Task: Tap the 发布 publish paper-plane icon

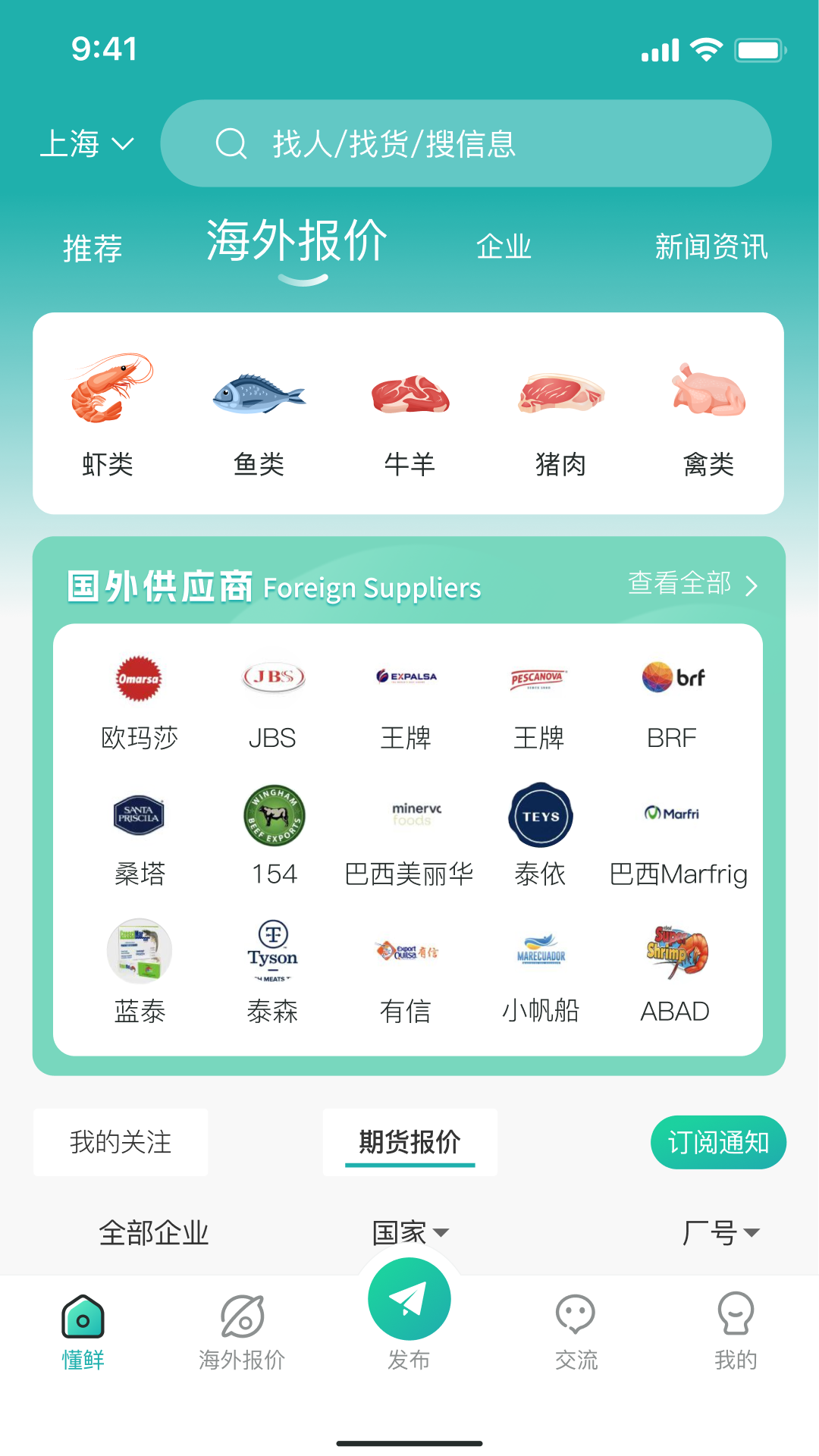Action: (409, 1298)
